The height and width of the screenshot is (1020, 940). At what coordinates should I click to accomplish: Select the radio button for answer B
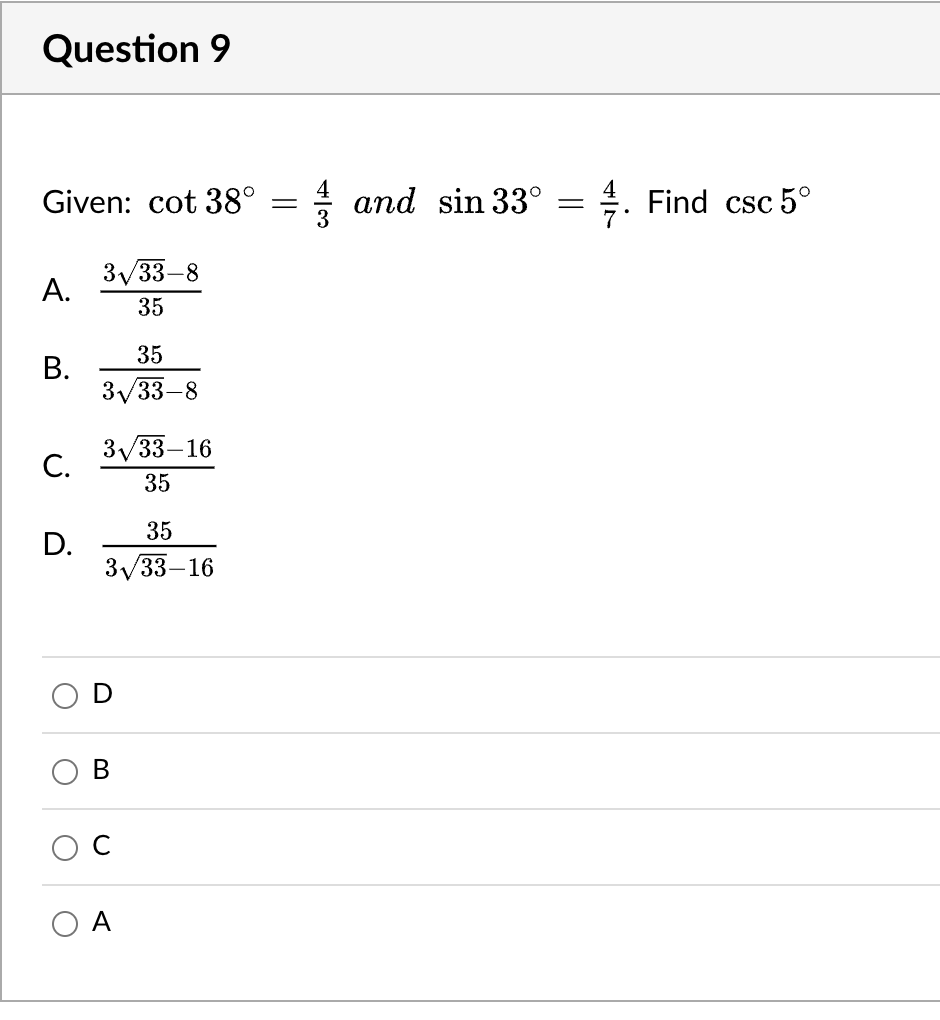66,771
